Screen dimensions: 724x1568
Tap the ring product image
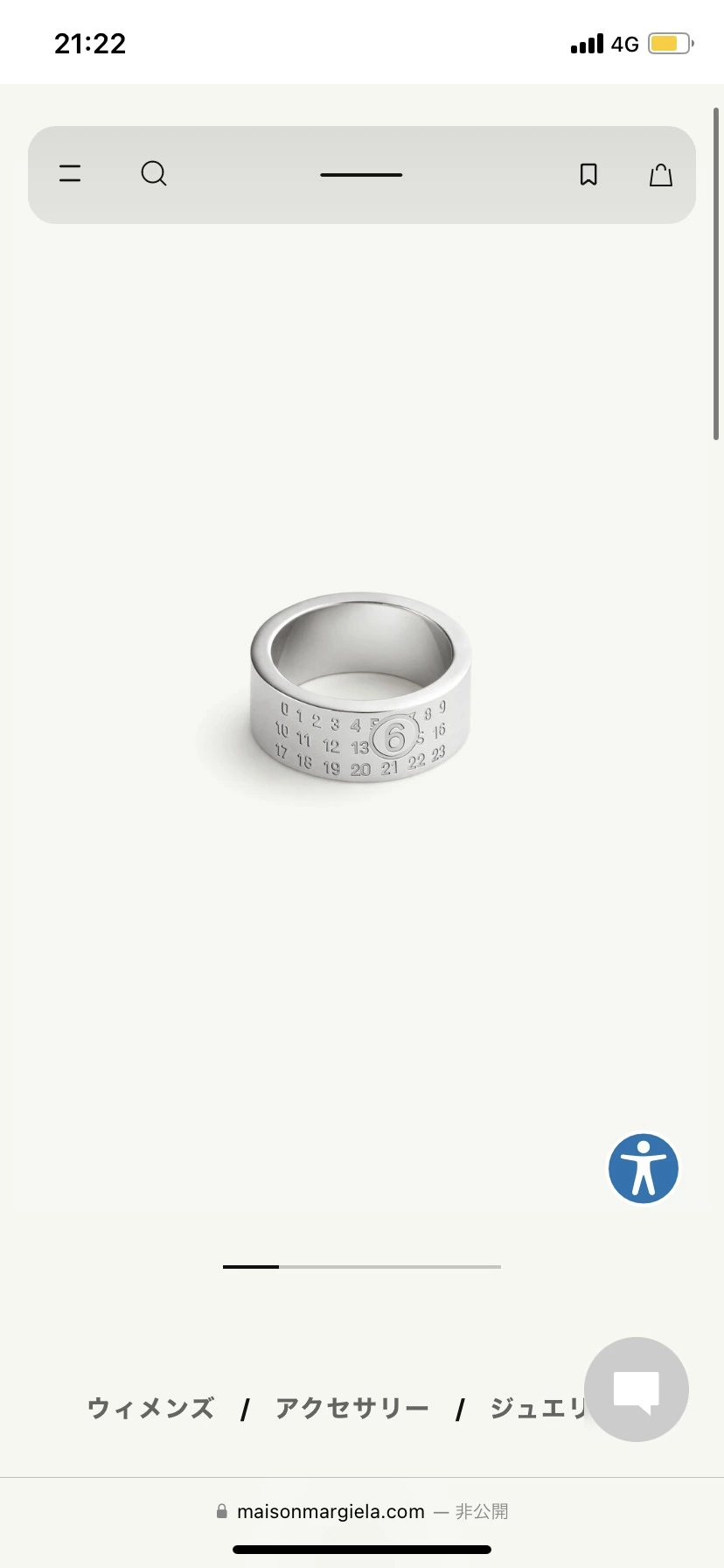[360, 689]
